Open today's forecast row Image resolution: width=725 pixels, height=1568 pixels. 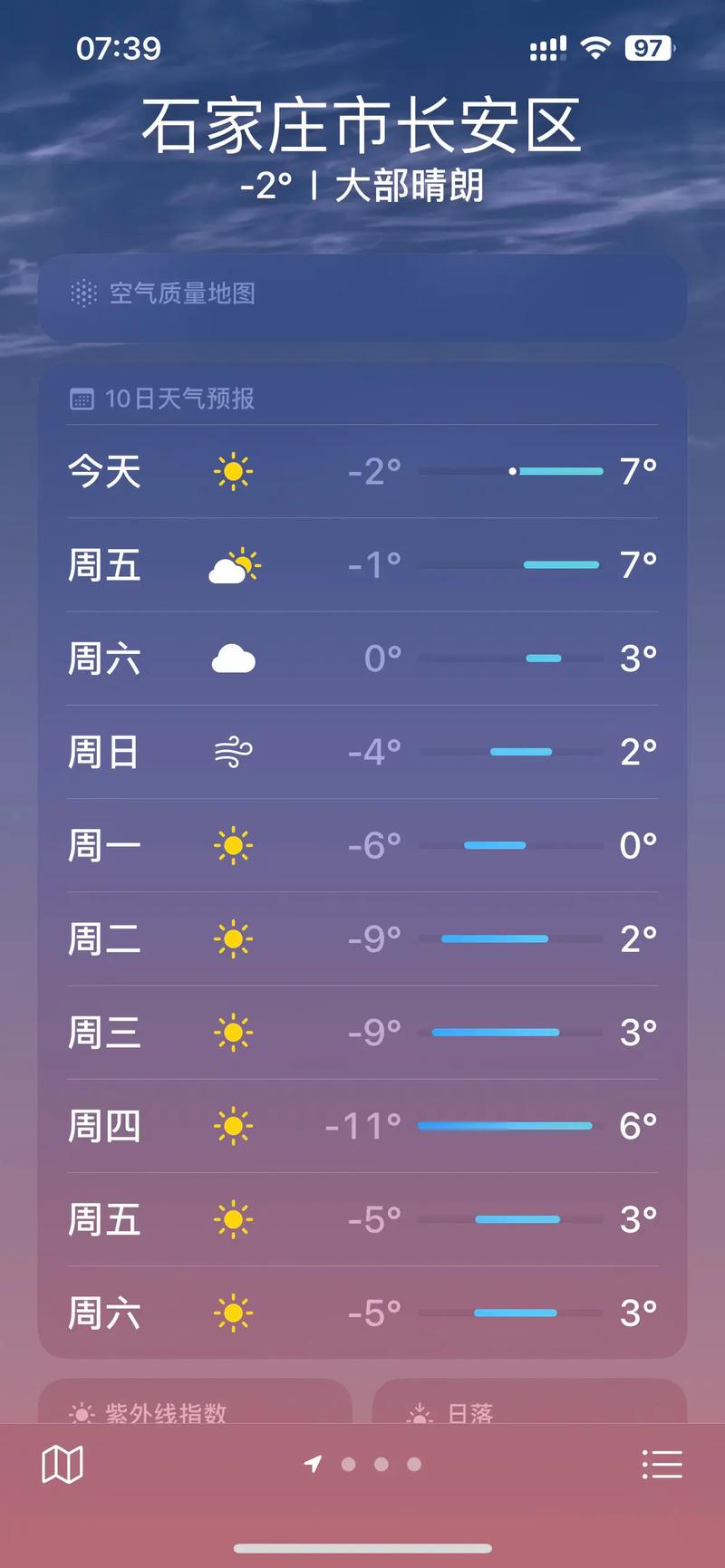[x=361, y=471]
